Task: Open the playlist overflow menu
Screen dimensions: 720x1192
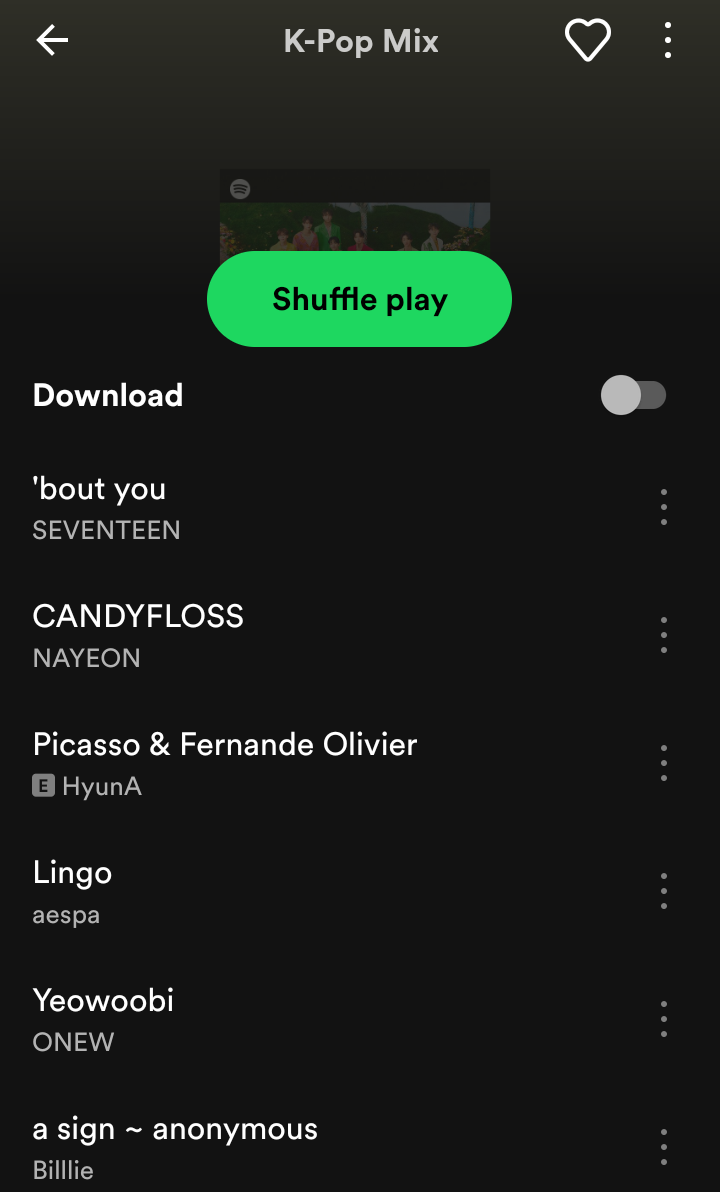Action: tap(667, 41)
